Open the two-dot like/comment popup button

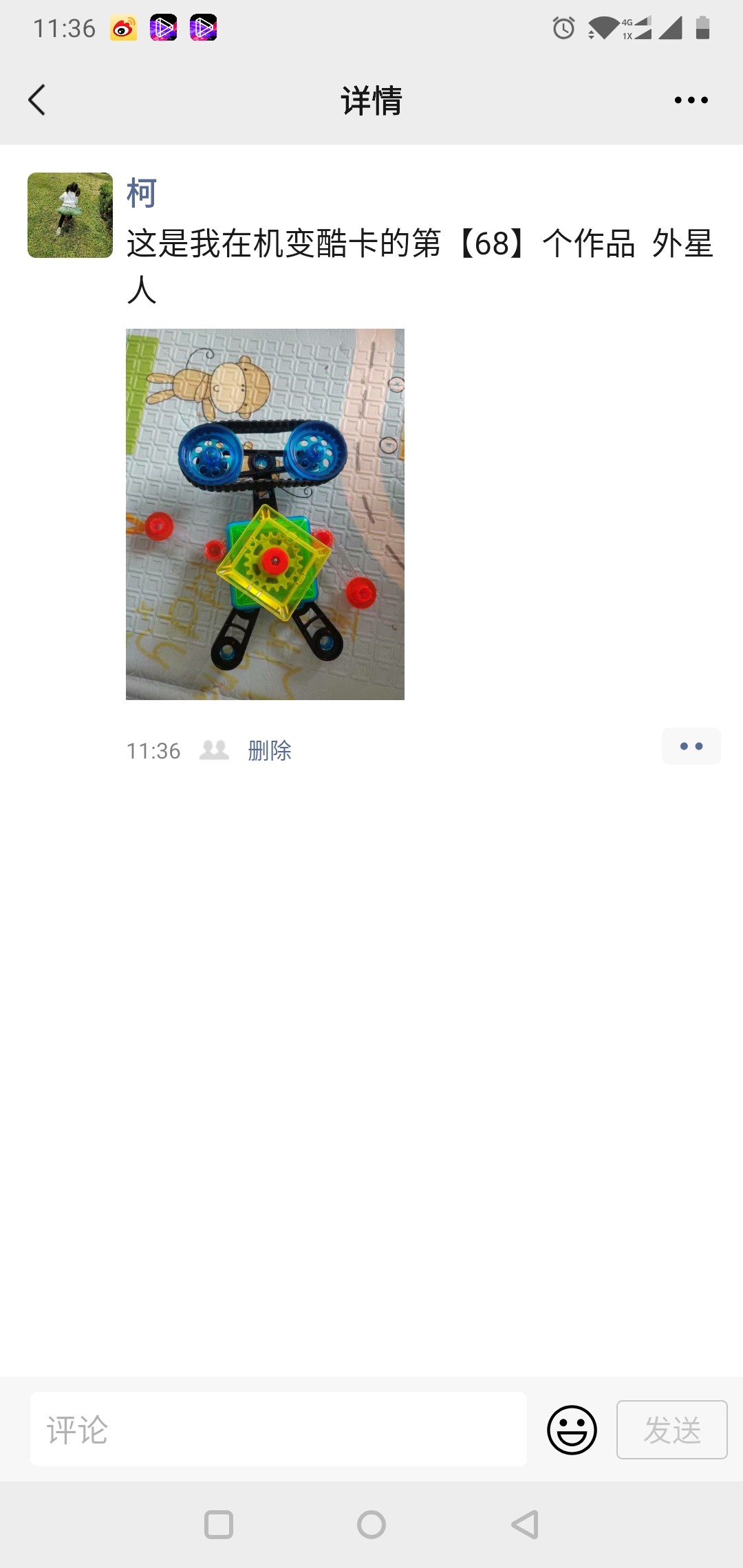click(x=691, y=746)
